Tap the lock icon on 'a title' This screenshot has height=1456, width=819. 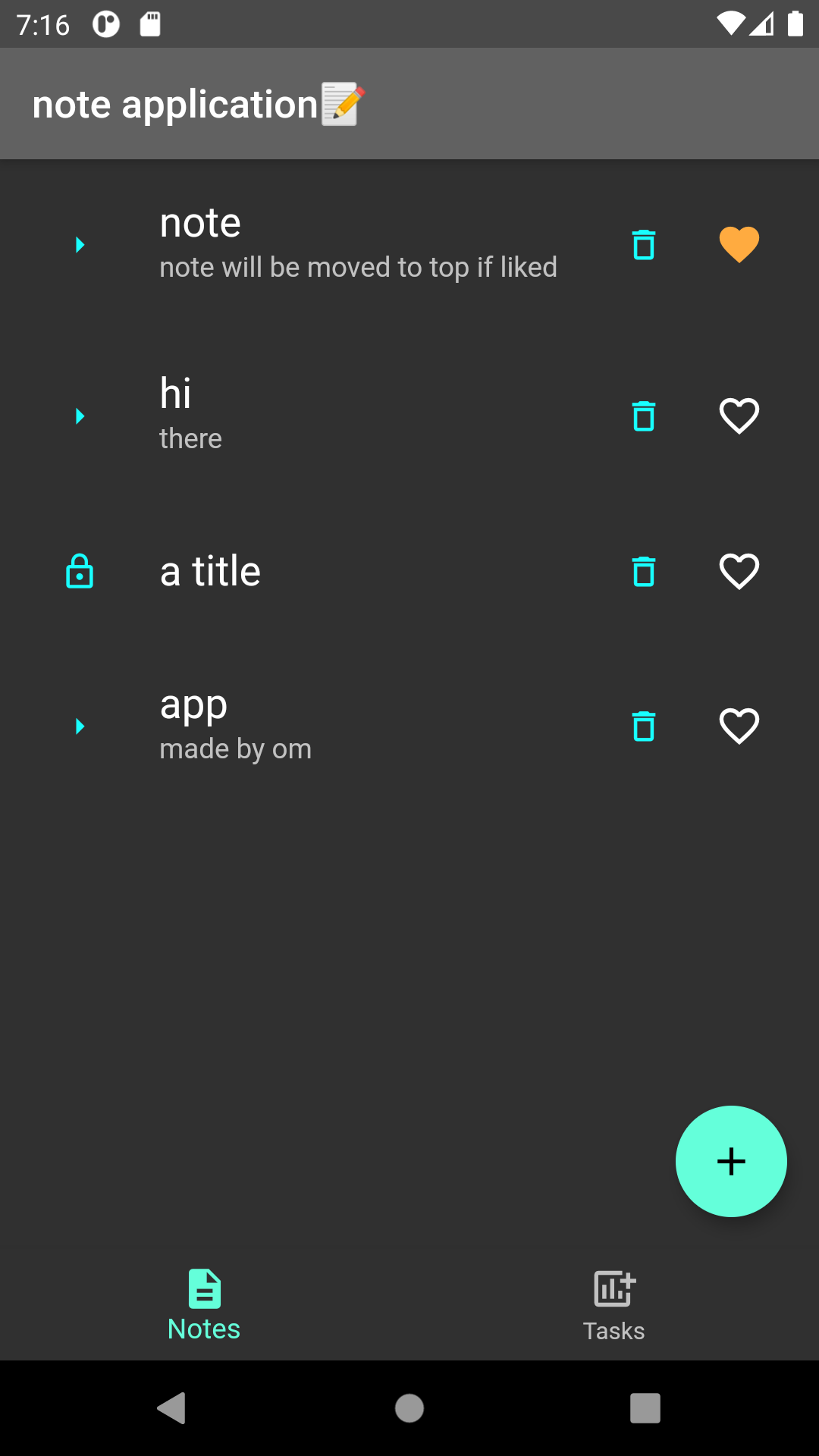coord(80,571)
